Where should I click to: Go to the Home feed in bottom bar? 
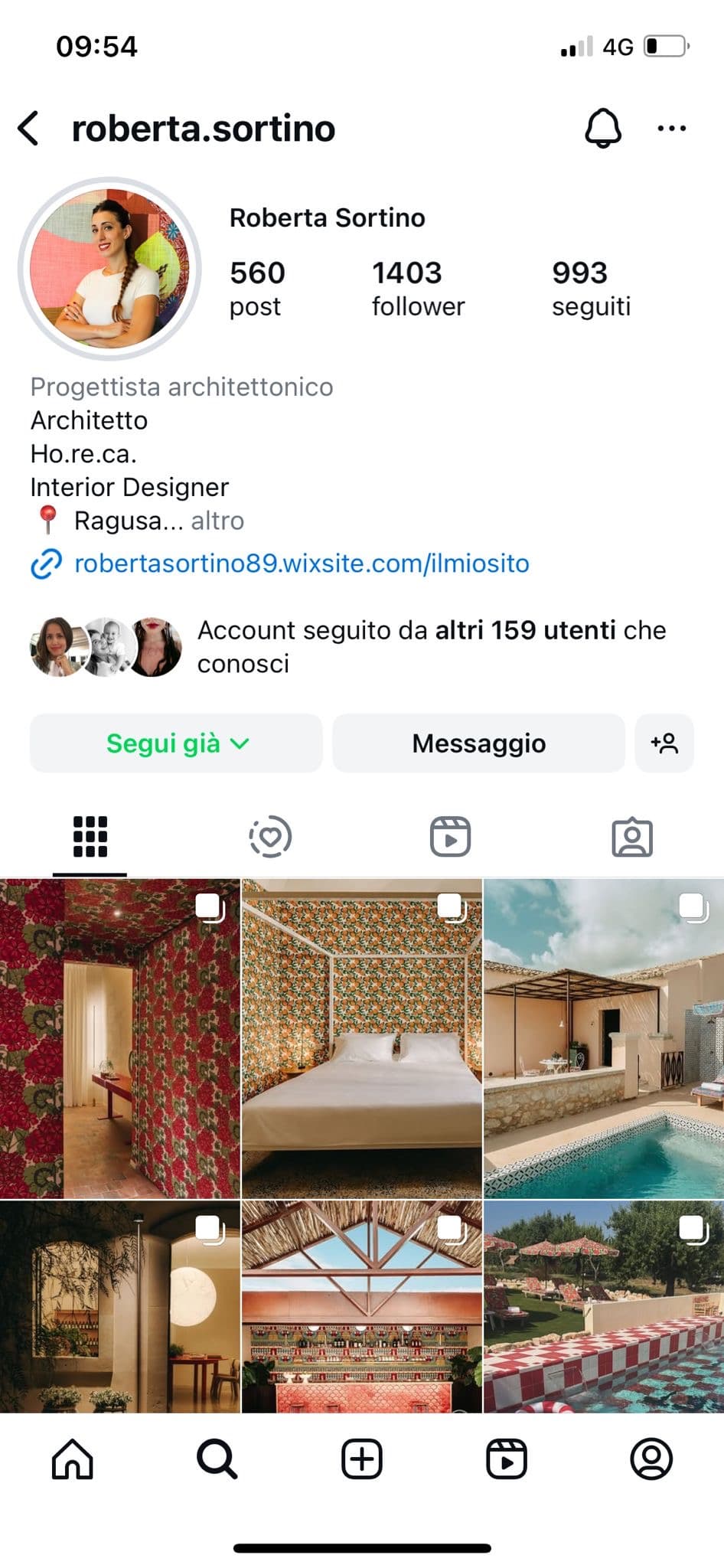point(73,1459)
